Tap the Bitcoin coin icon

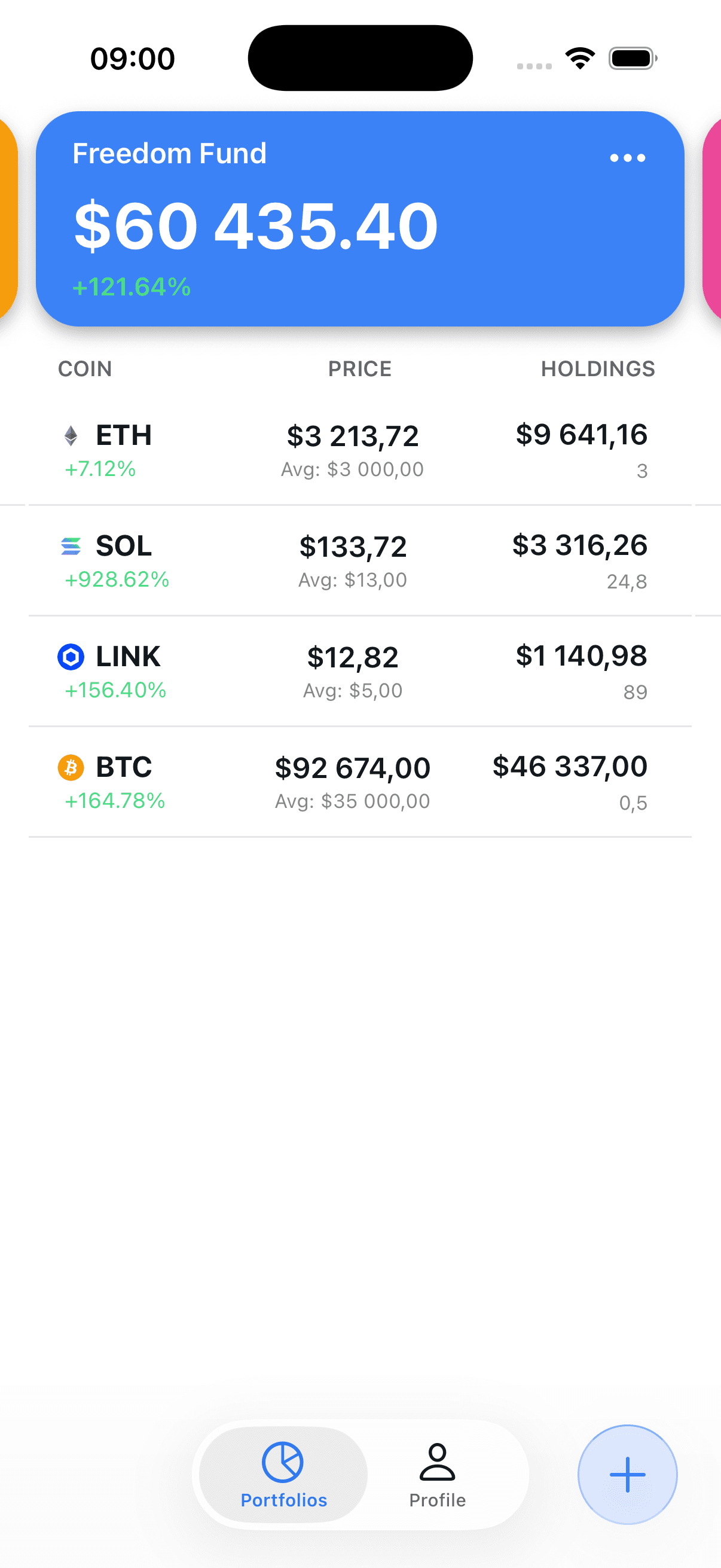coord(72,768)
